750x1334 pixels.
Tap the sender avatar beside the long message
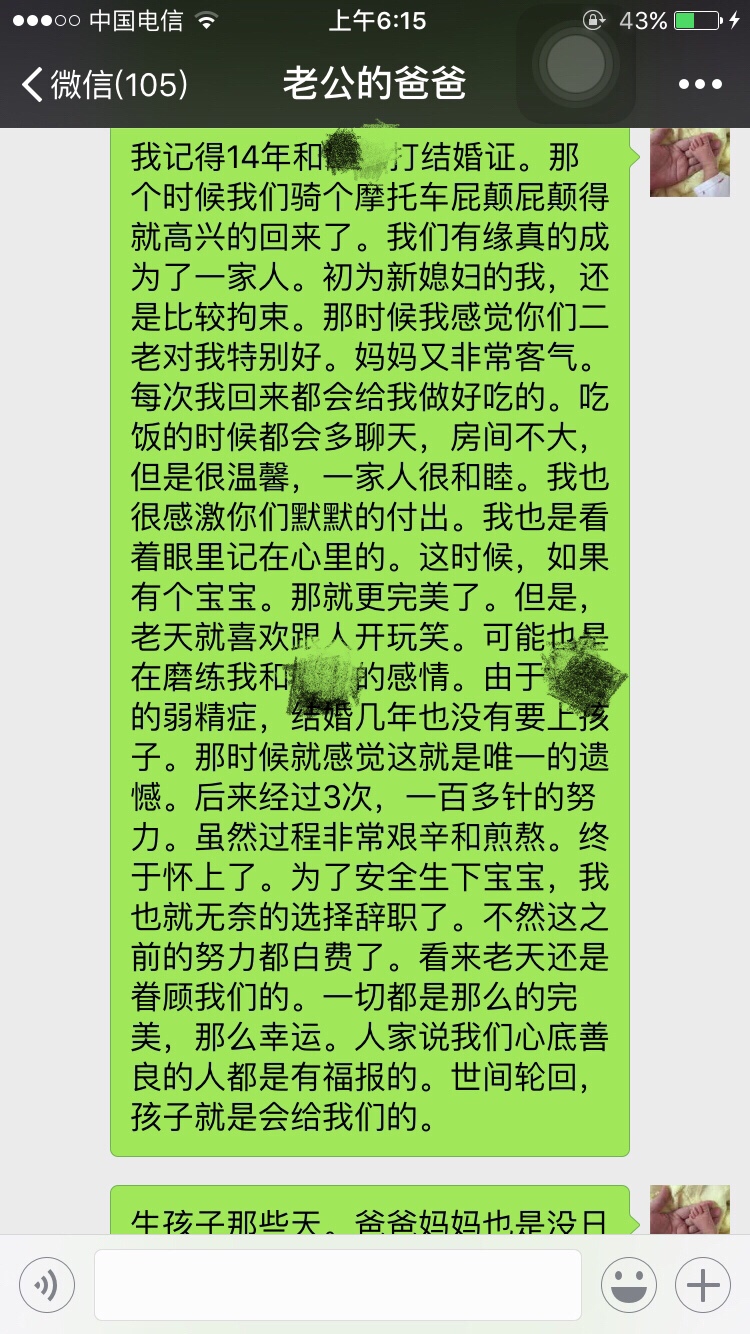[x=689, y=162]
